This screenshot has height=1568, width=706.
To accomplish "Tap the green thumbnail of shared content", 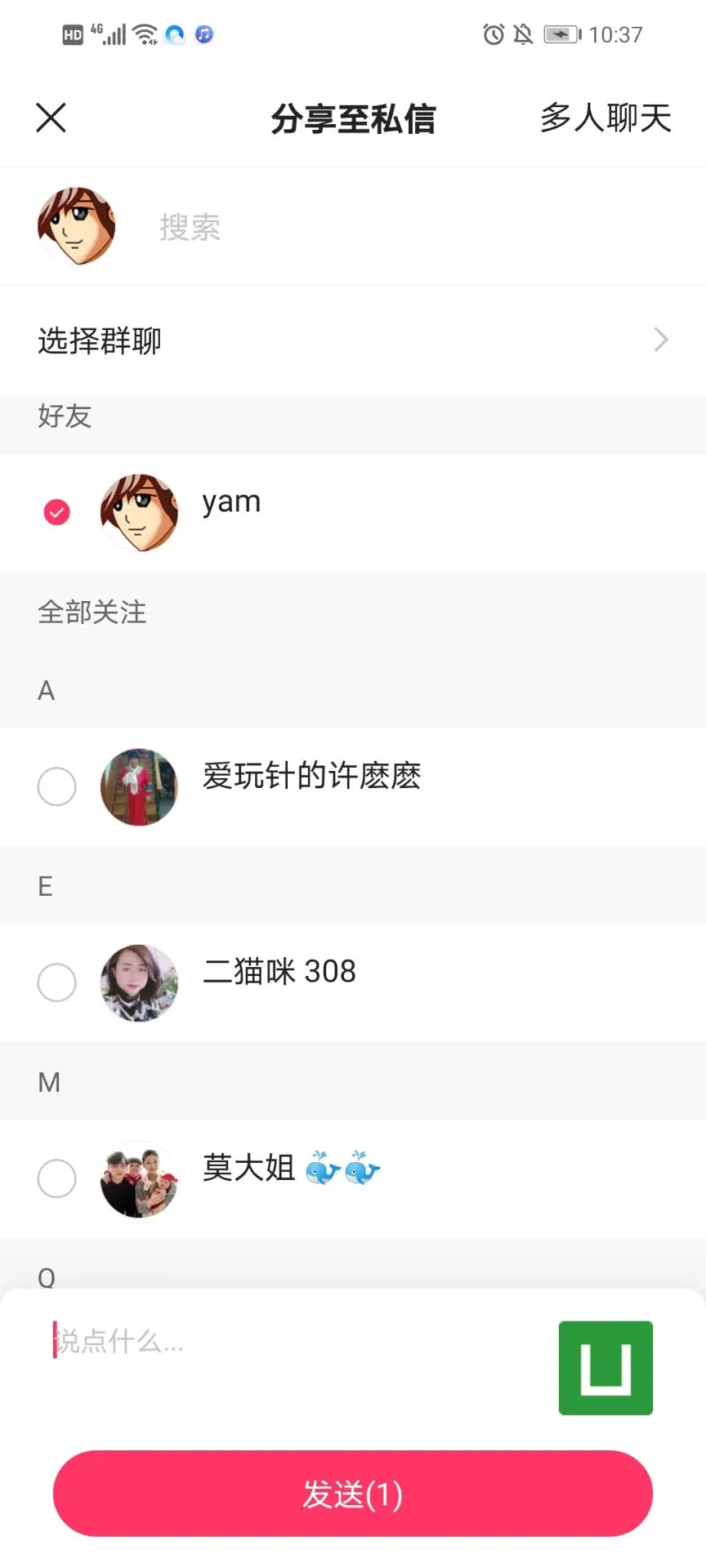I will click(x=605, y=1367).
